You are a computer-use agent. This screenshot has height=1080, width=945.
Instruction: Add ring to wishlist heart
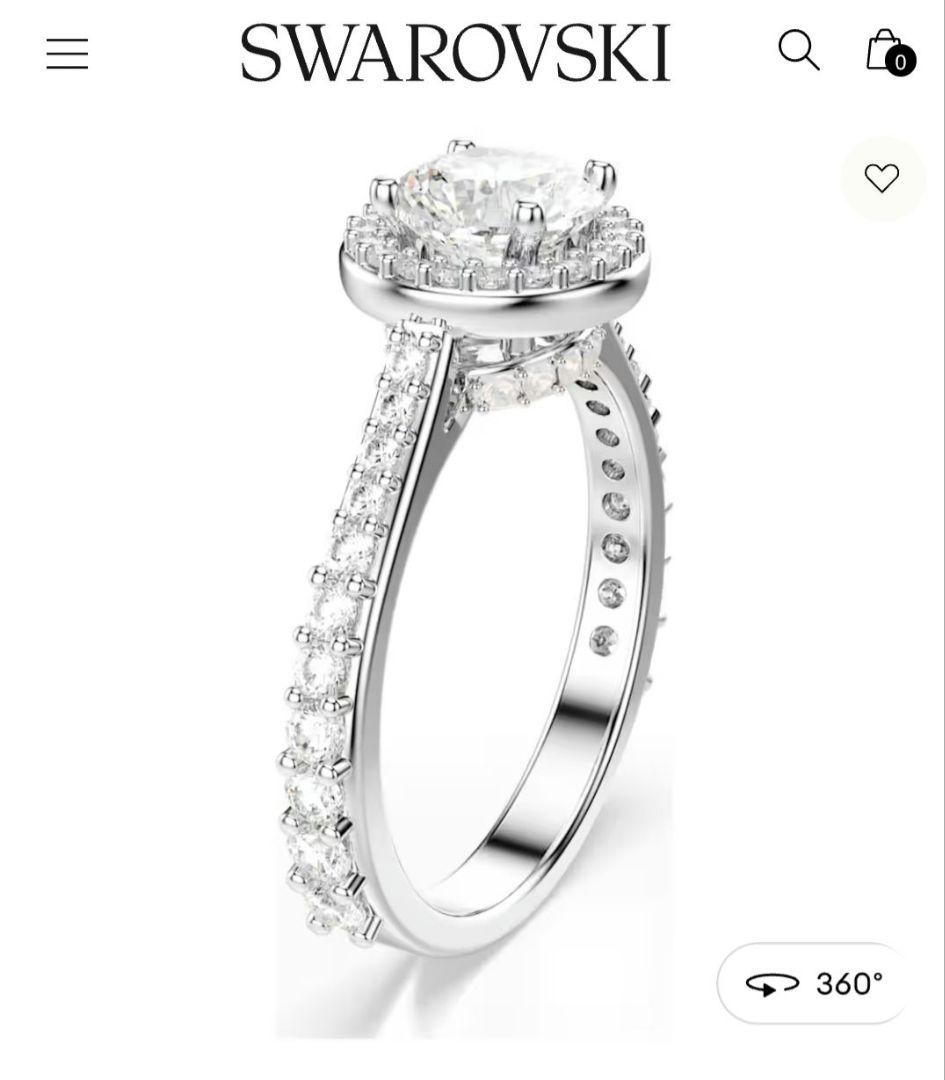881,179
